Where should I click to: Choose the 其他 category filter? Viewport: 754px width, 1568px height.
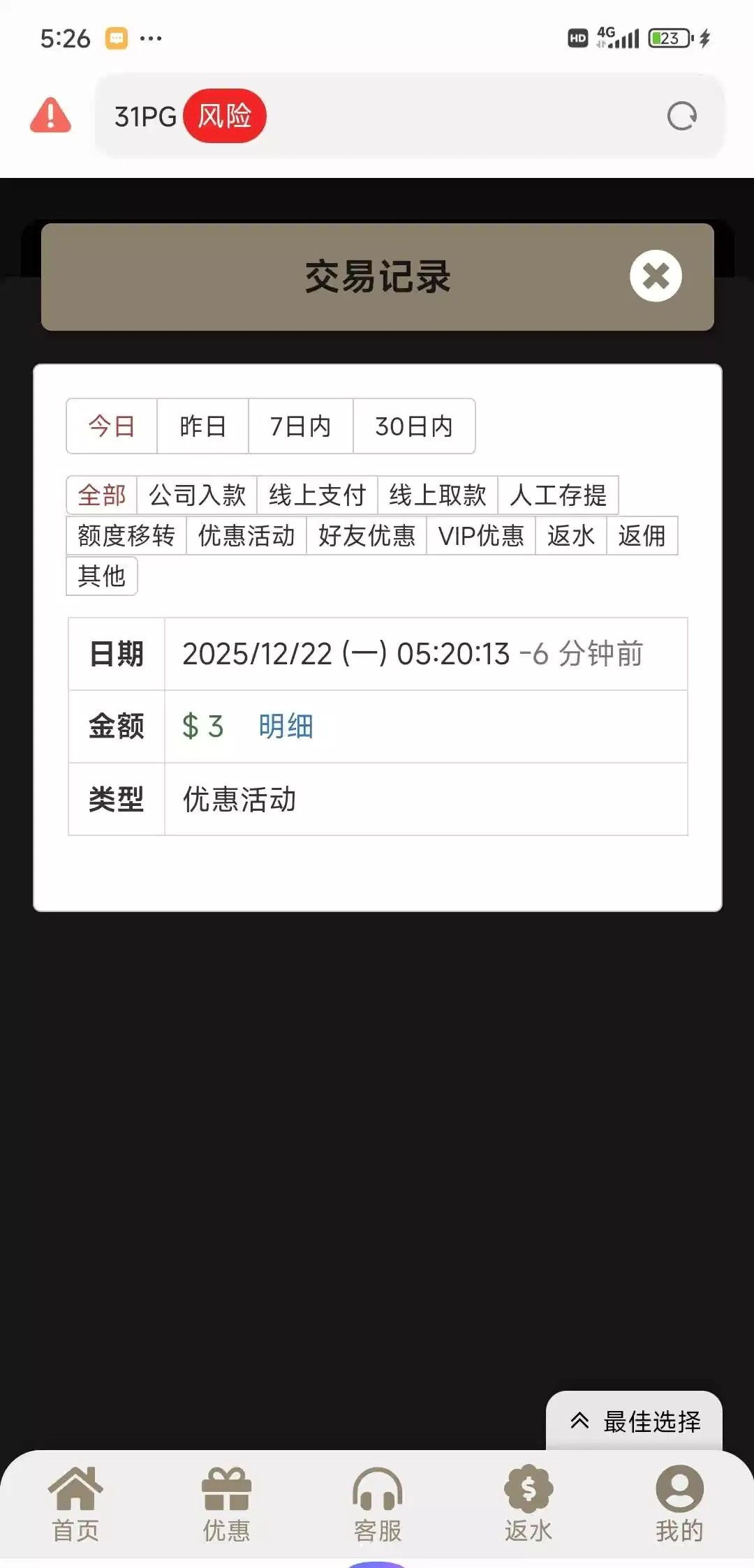(102, 576)
